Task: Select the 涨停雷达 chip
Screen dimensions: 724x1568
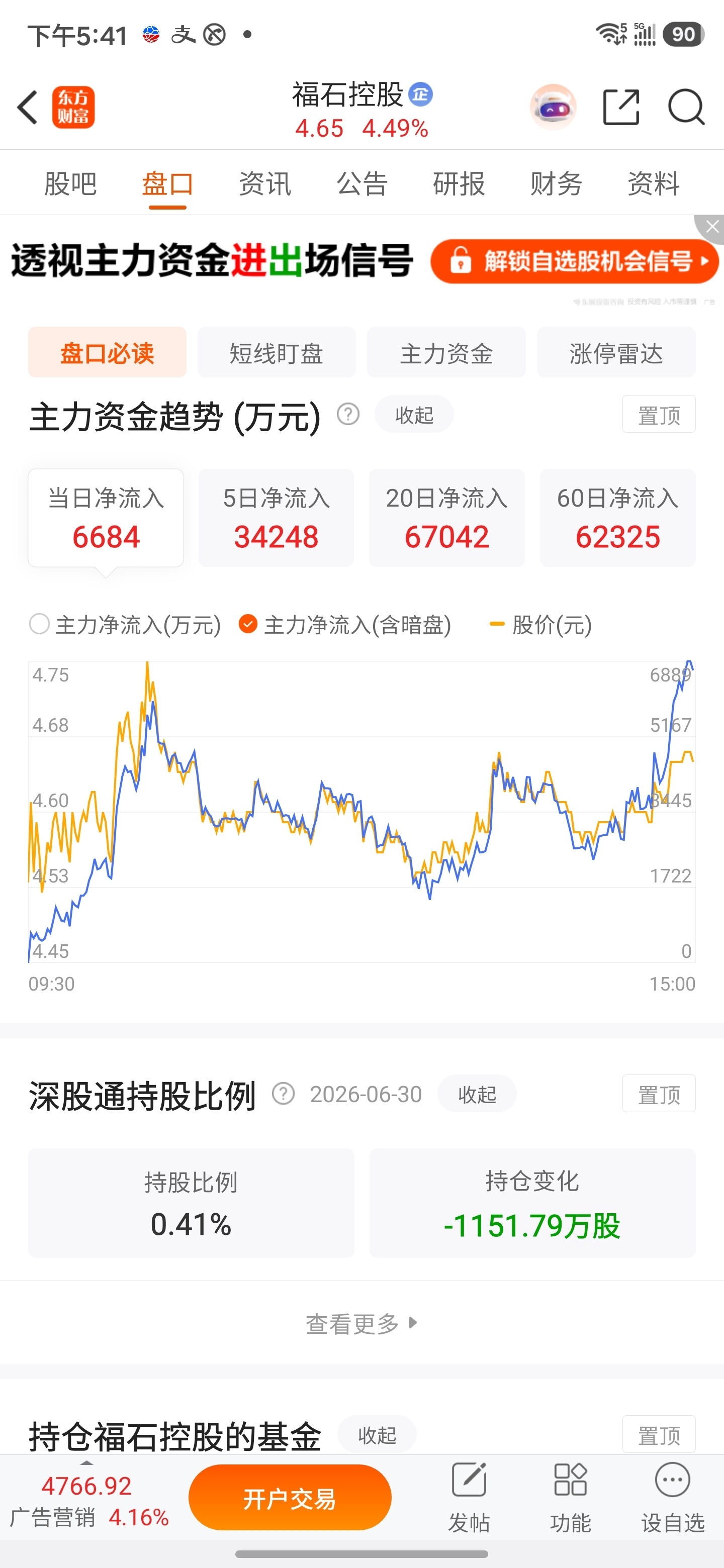Action: (x=616, y=352)
